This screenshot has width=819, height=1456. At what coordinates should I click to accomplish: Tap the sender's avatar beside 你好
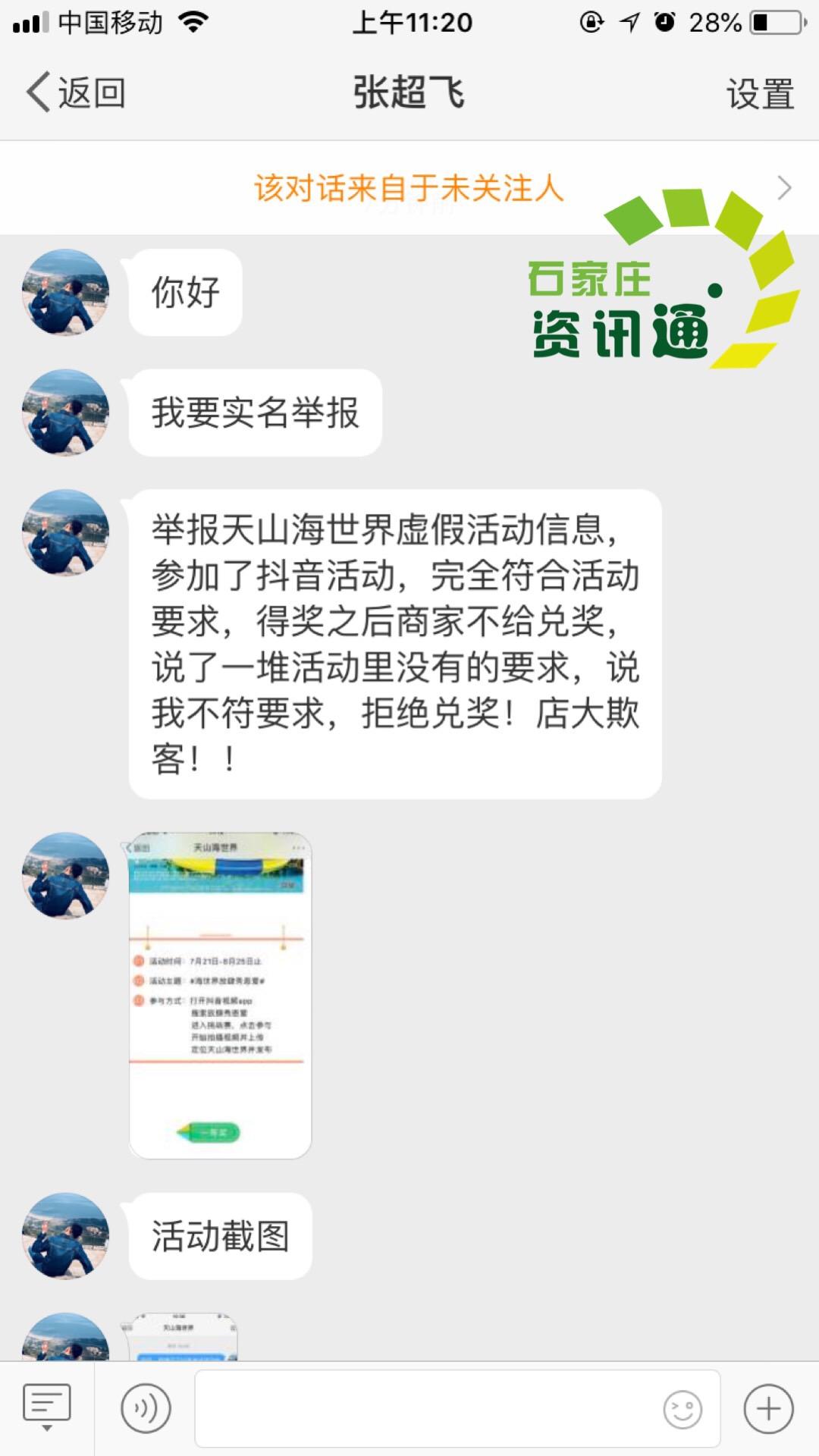65,292
